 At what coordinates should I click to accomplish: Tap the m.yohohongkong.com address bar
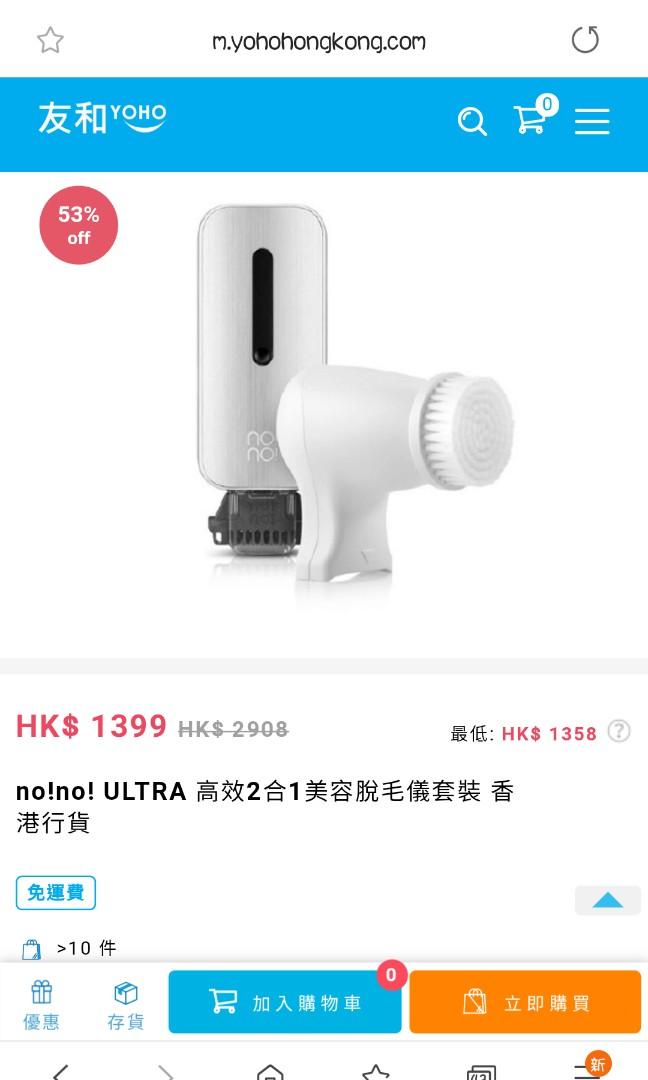point(318,41)
